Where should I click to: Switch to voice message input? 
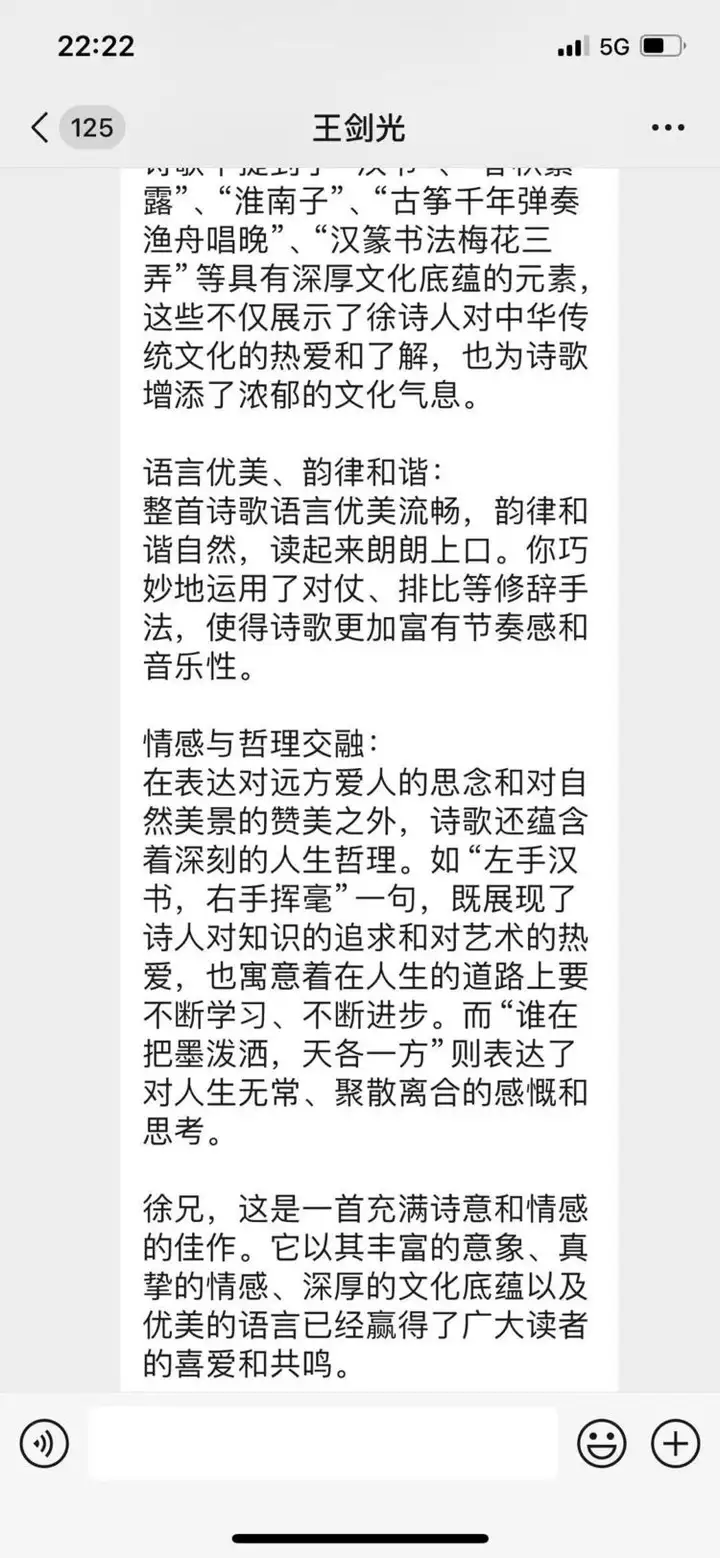(44, 1444)
